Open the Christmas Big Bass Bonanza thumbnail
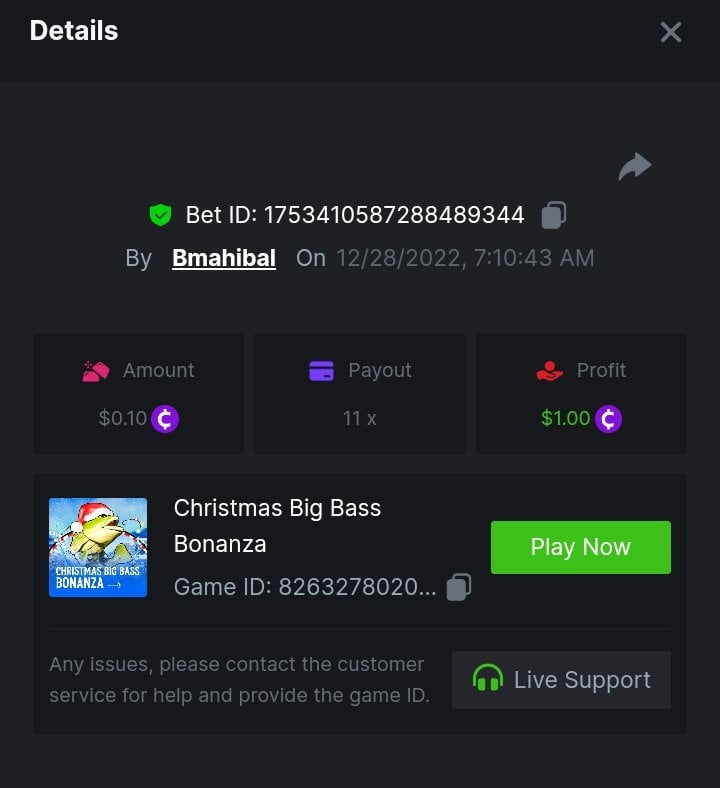Viewport: 720px width, 788px height. (98, 547)
